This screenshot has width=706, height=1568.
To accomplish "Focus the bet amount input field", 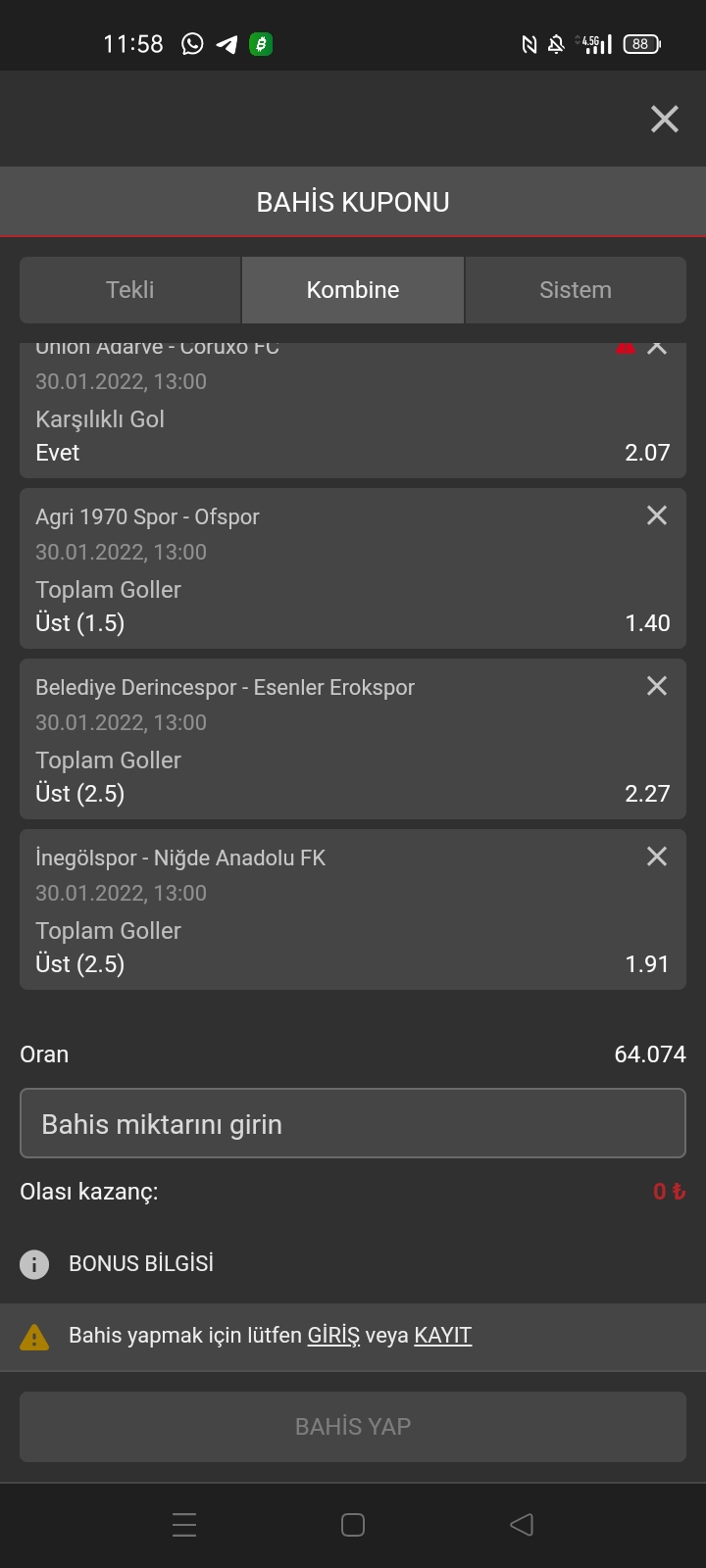I will click(353, 1123).
